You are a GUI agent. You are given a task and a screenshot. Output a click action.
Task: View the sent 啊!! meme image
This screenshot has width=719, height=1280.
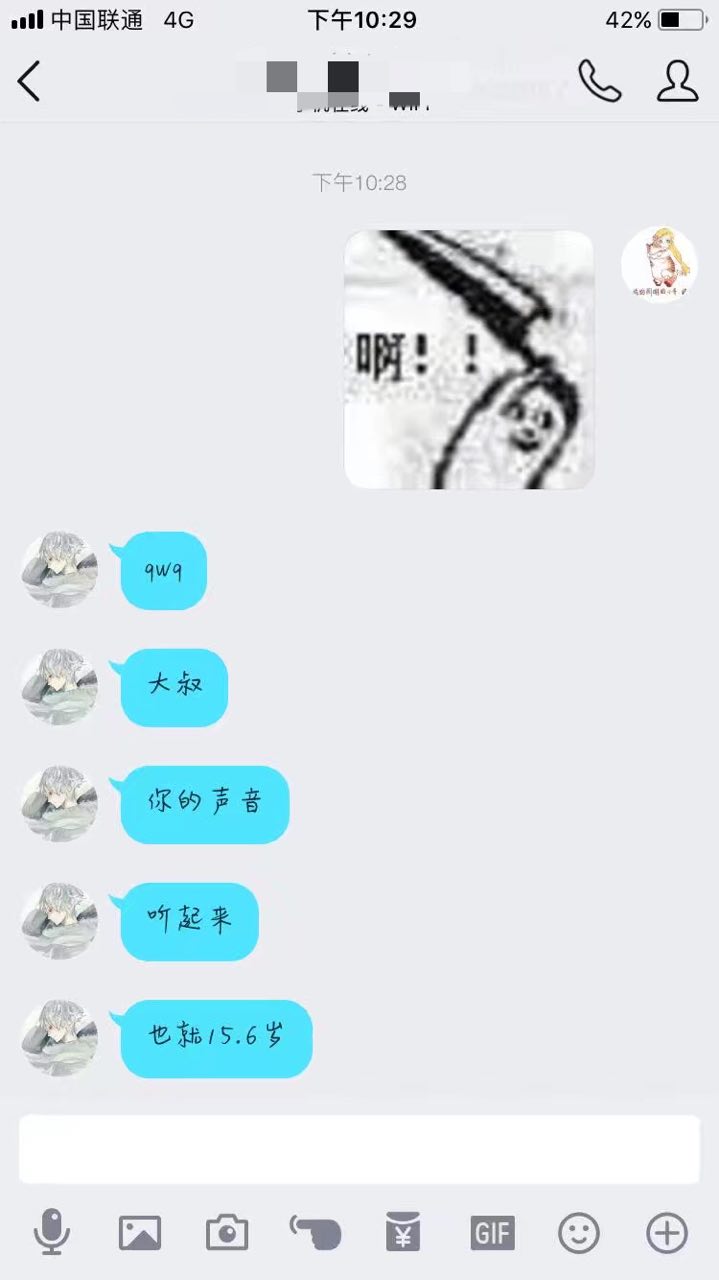pos(469,360)
